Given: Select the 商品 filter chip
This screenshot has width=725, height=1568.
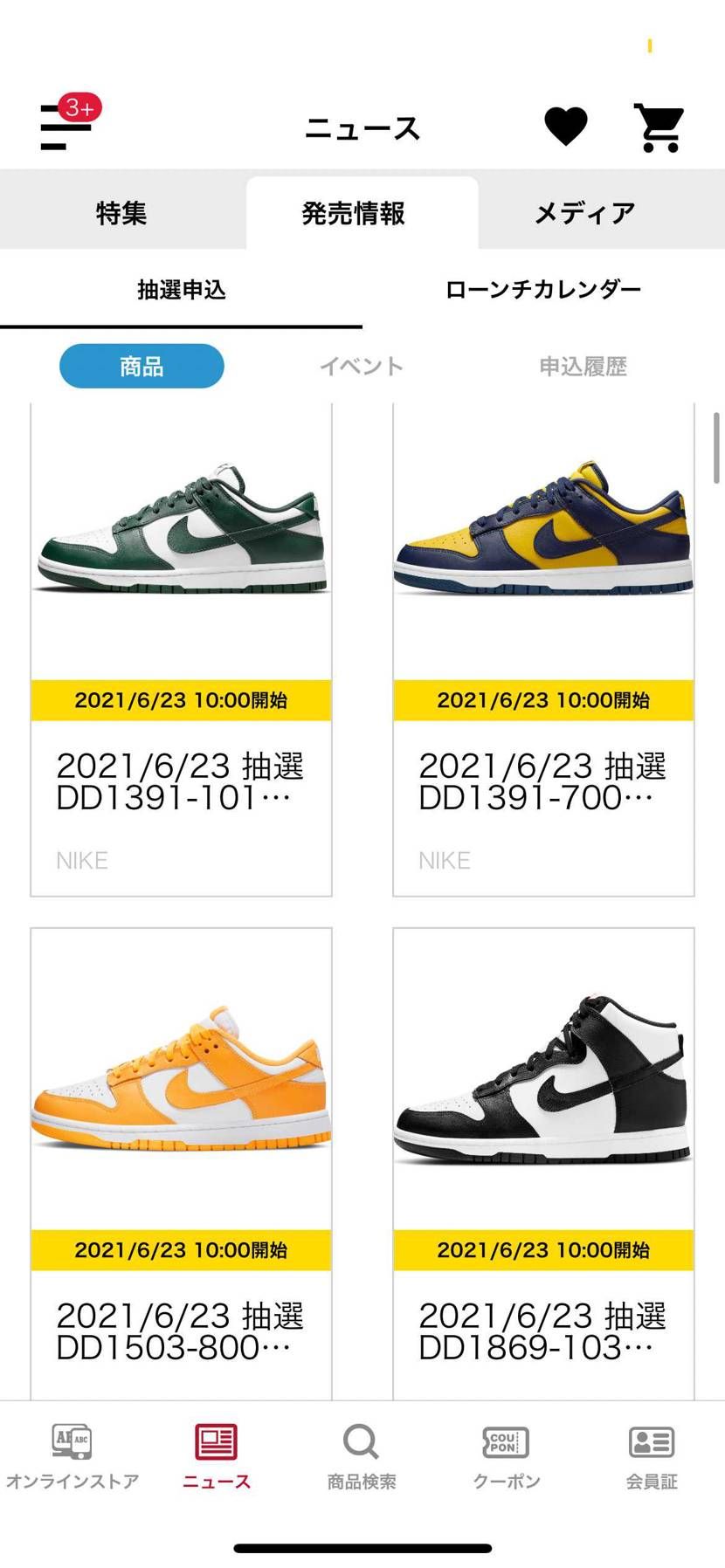Looking at the screenshot, I should point(142,366).
